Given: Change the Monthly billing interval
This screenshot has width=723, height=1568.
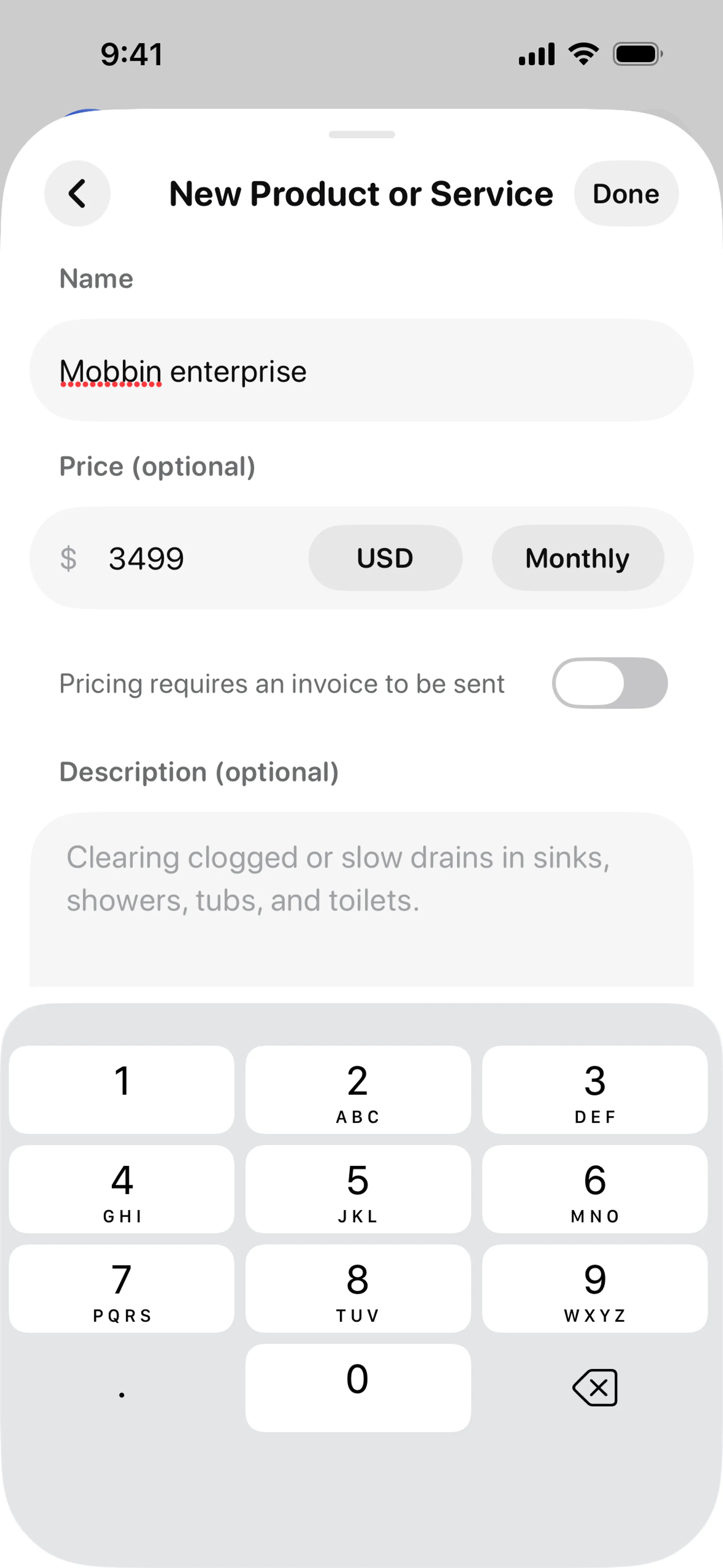Looking at the screenshot, I should (578, 558).
